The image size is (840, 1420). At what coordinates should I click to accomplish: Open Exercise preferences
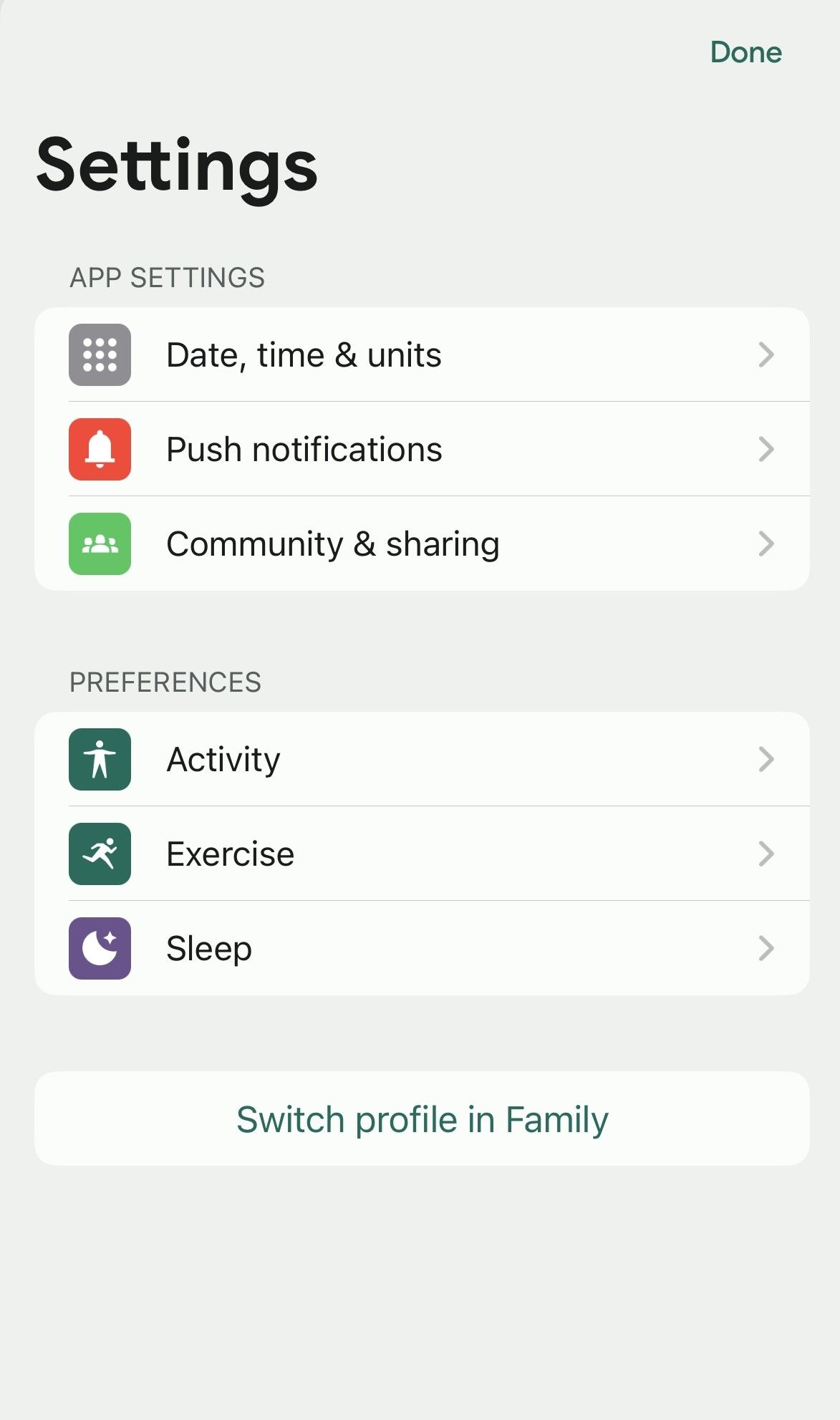pos(422,854)
